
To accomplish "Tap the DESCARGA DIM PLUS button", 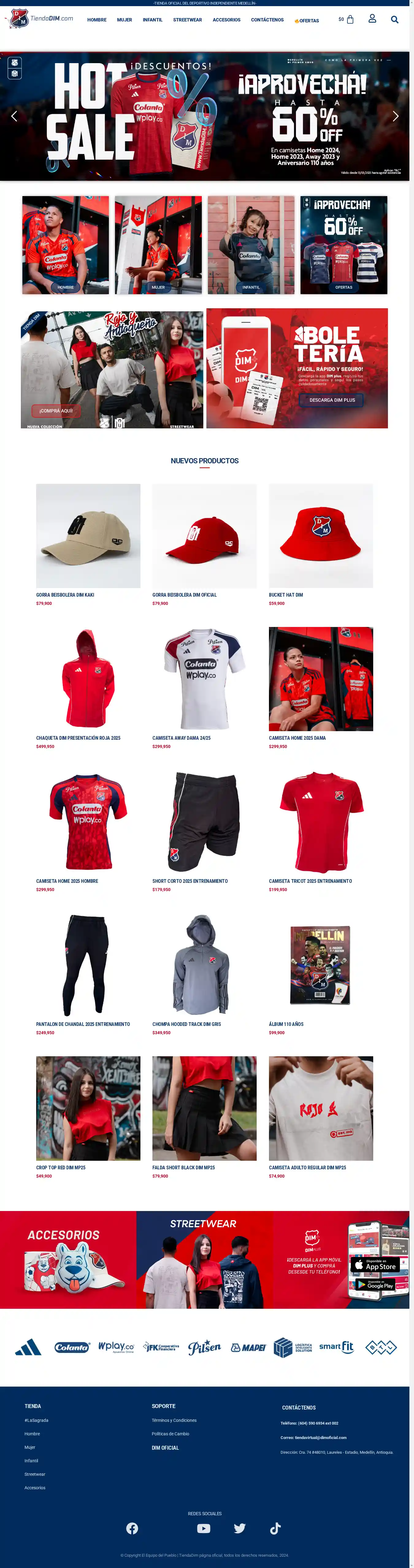I will (x=332, y=400).
